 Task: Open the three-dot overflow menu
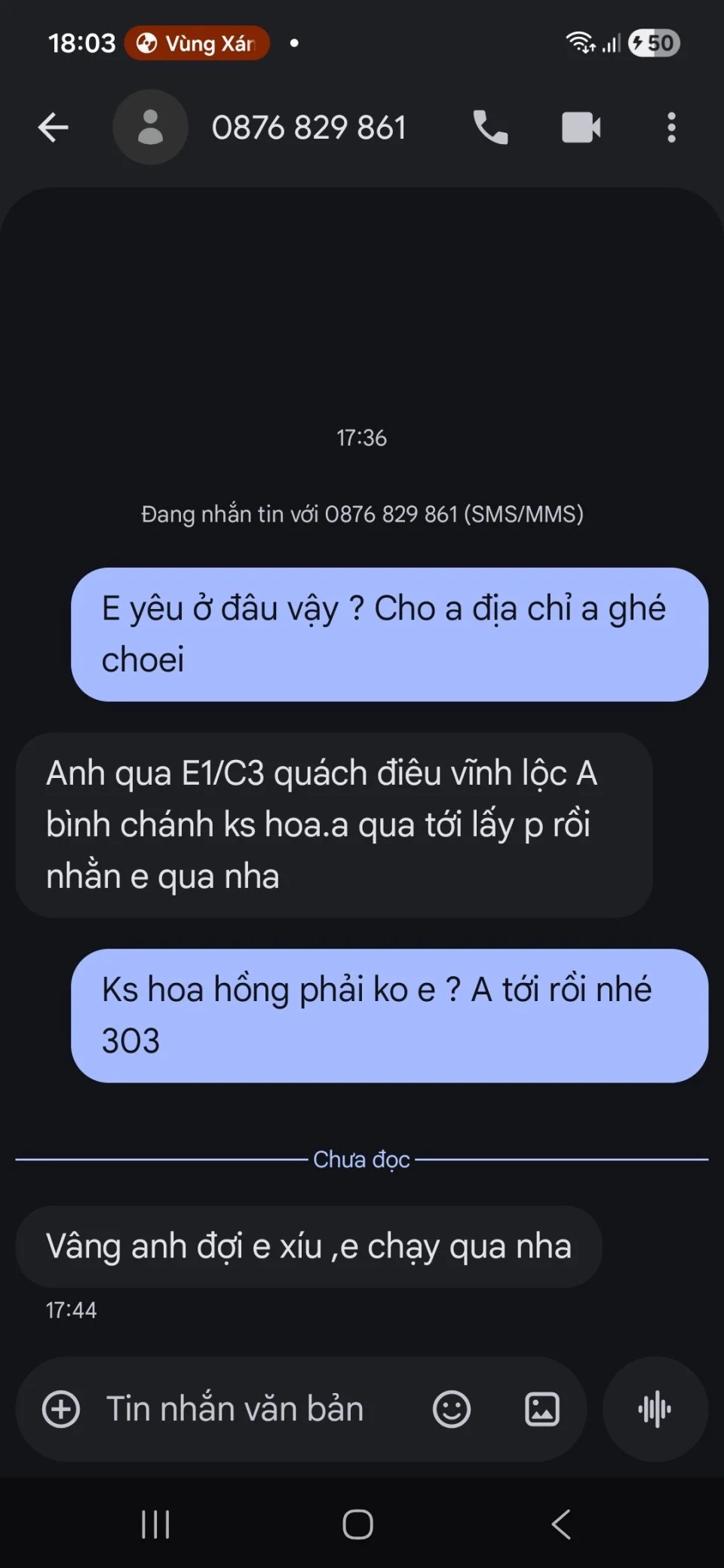671,127
